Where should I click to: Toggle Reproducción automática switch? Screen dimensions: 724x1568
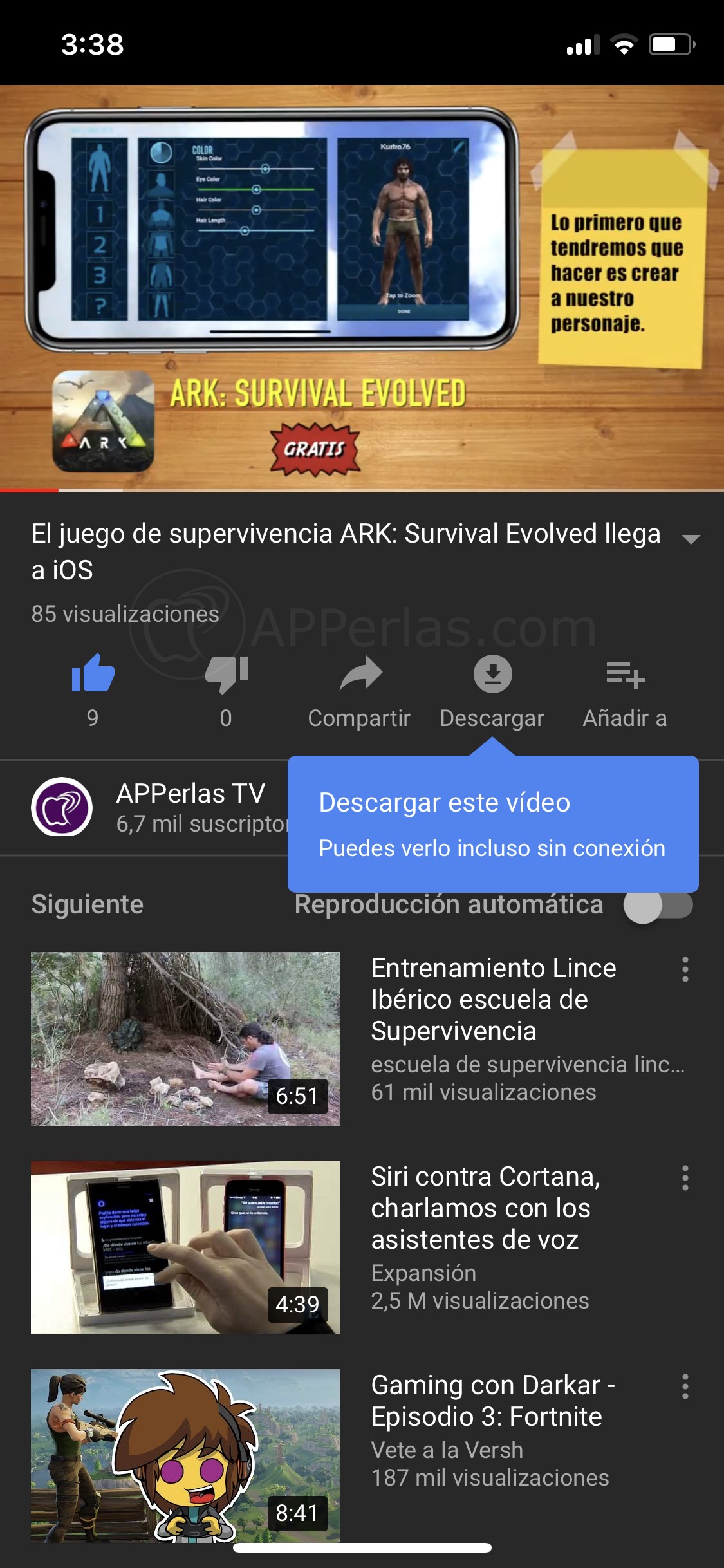(658, 905)
